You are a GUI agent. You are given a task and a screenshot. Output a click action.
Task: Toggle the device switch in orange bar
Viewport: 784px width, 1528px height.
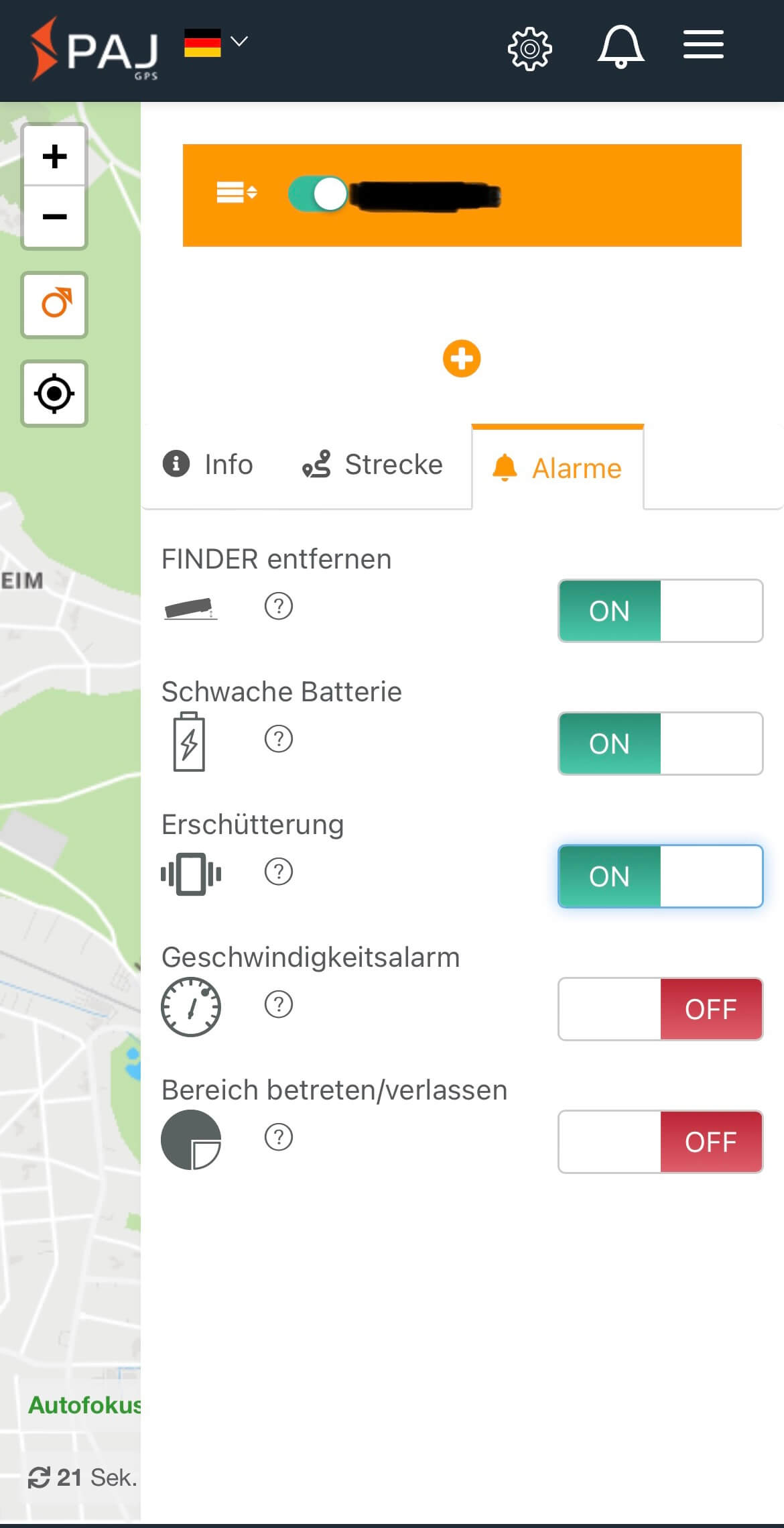(x=318, y=194)
